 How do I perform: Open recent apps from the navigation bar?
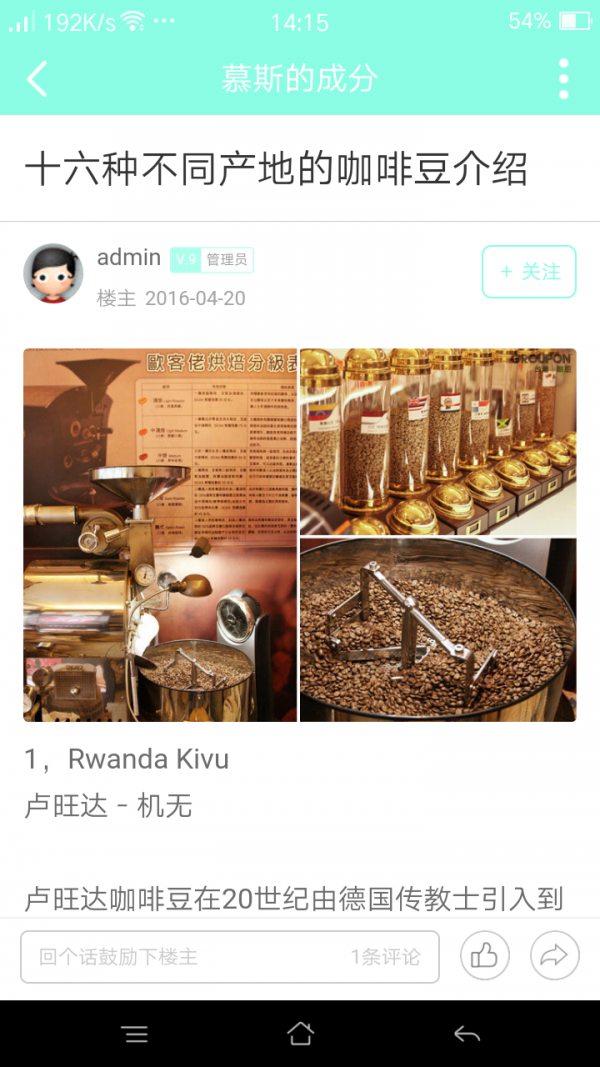point(135,1034)
